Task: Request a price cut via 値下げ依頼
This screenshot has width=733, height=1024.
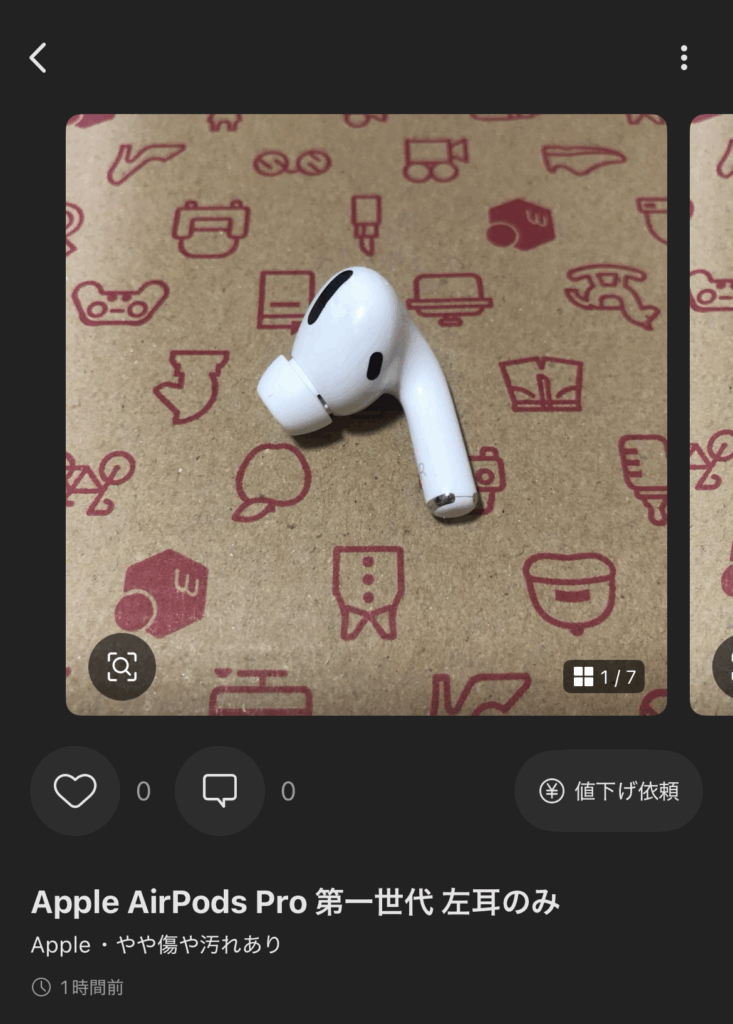Action: [608, 791]
